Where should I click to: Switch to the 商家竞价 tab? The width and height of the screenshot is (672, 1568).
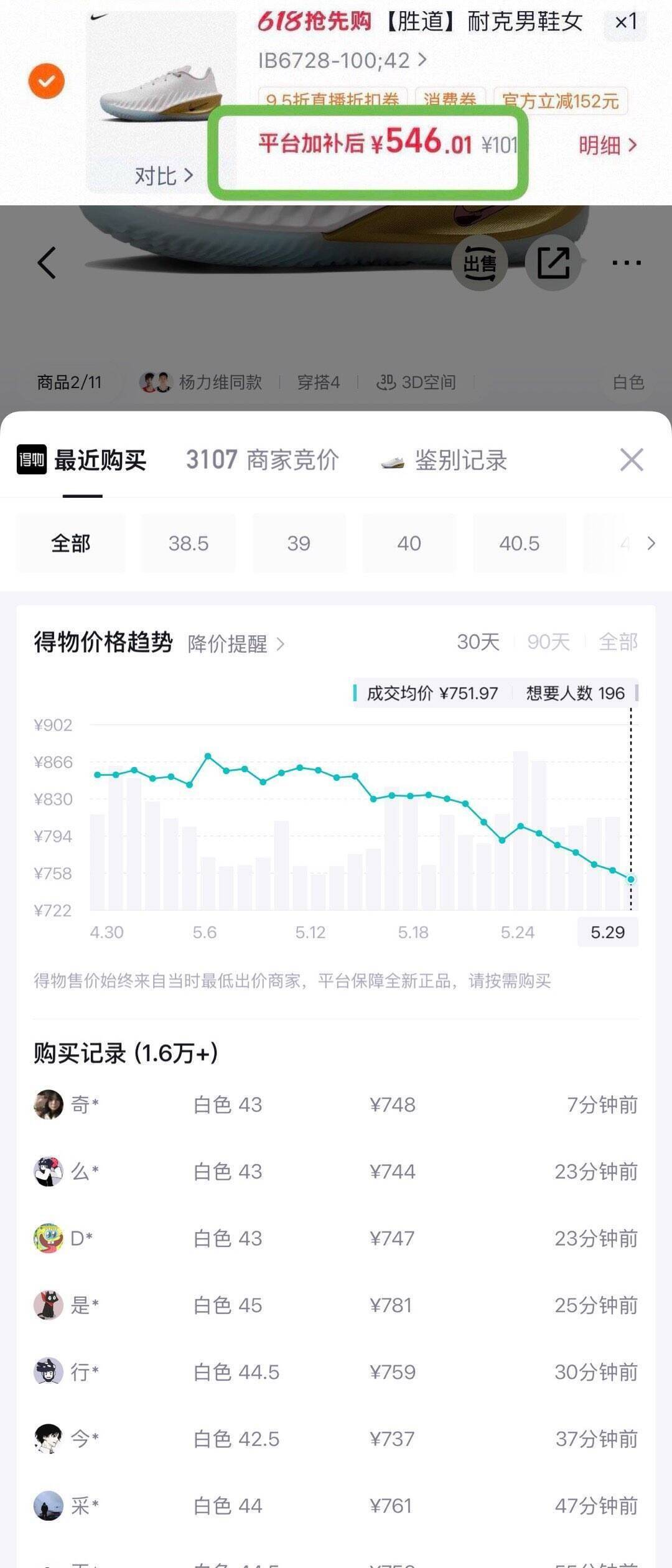pos(262,460)
